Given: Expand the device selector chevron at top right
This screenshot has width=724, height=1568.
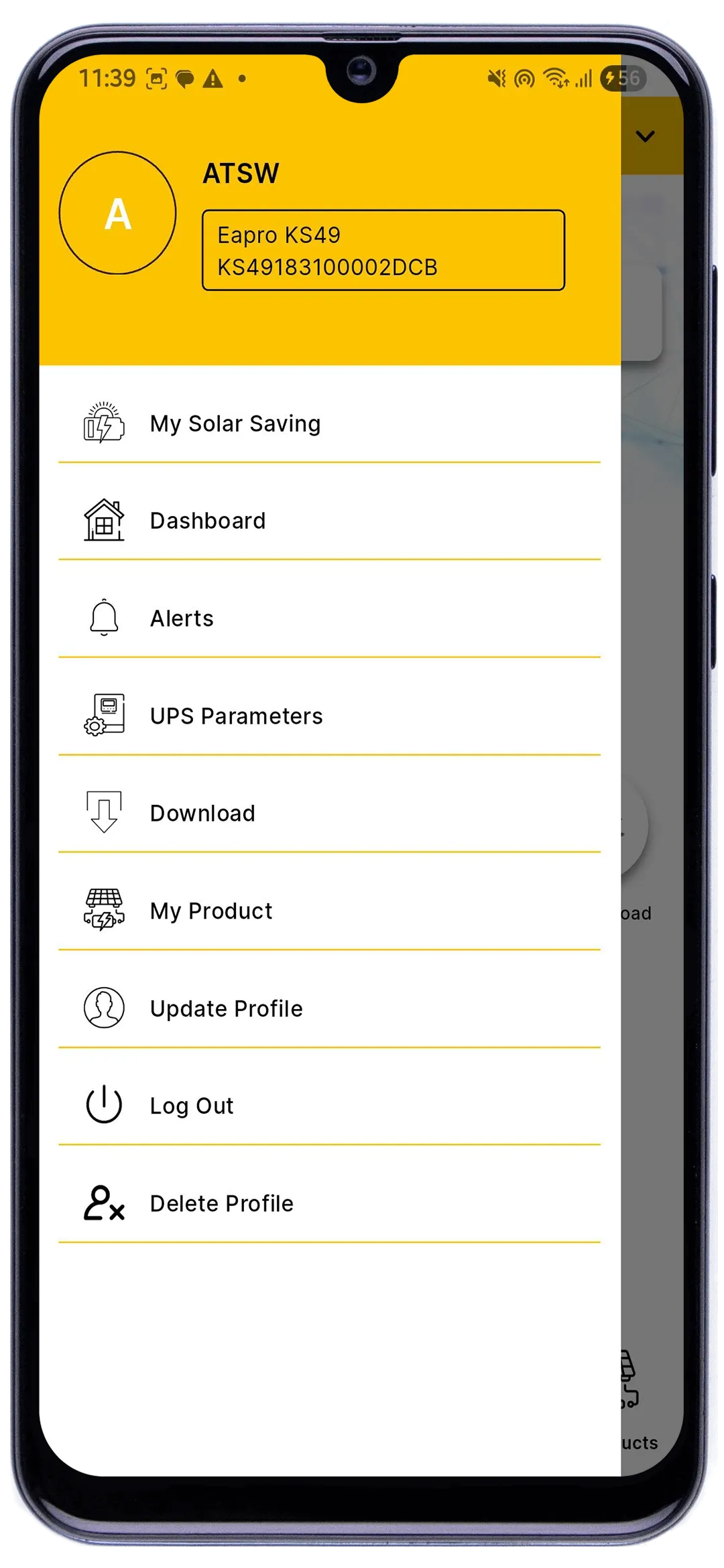Looking at the screenshot, I should pos(646,136).
